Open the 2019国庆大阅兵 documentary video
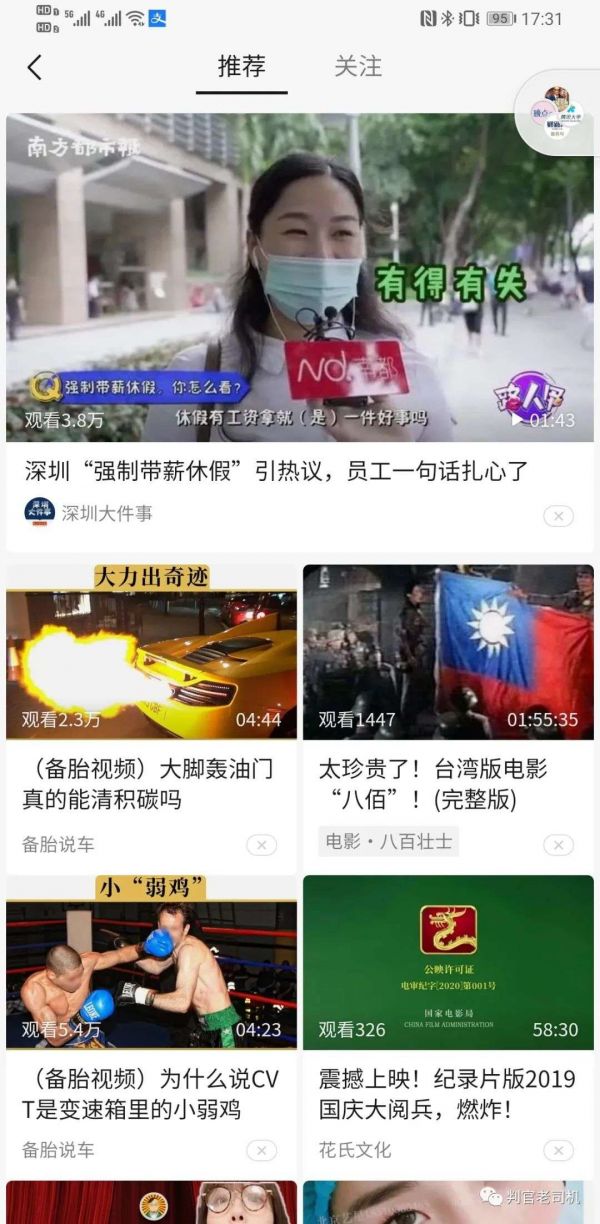This screenshot has width=600, height=1224. (448, 962)
